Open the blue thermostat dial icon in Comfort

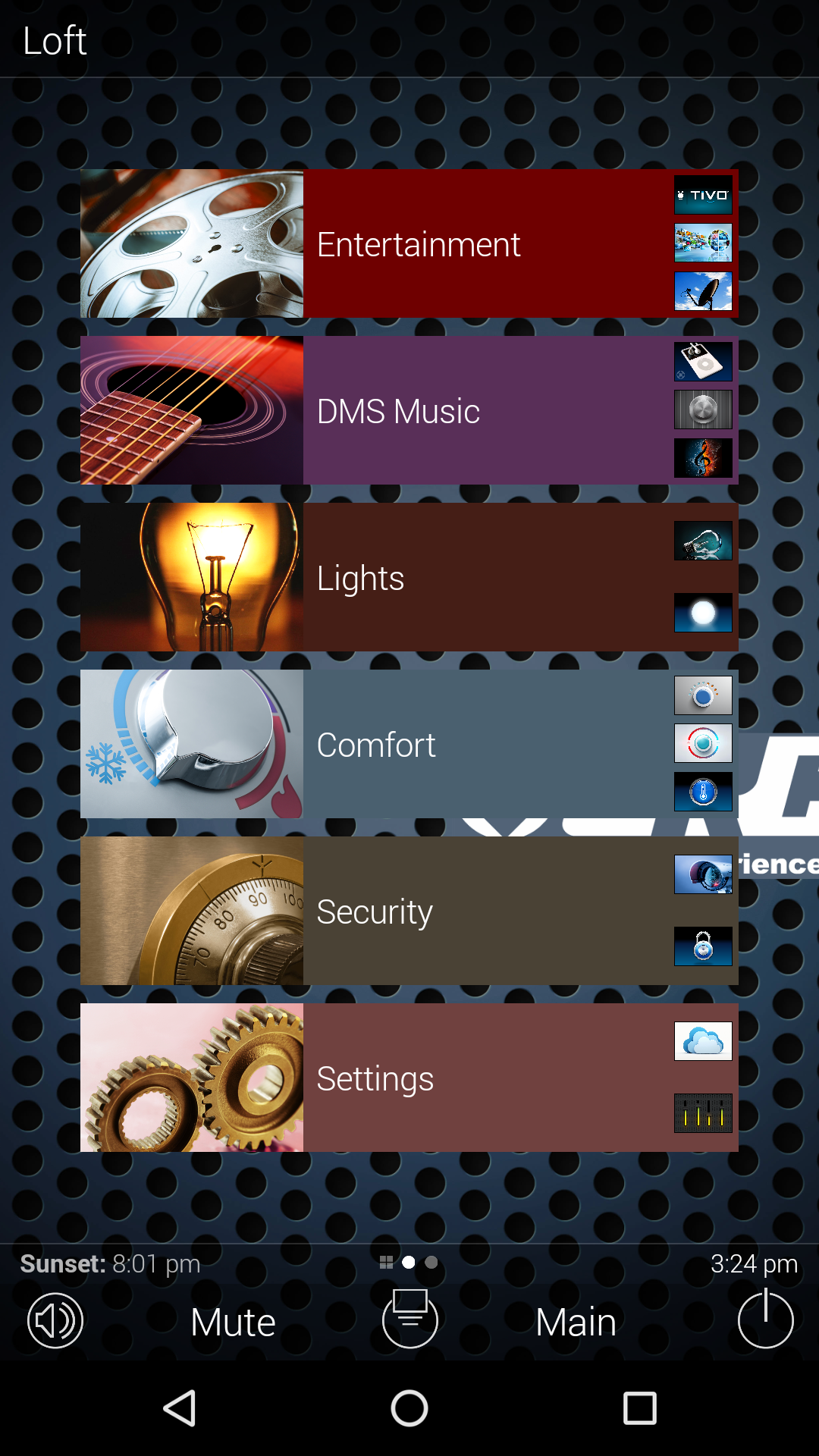(703, 695)
